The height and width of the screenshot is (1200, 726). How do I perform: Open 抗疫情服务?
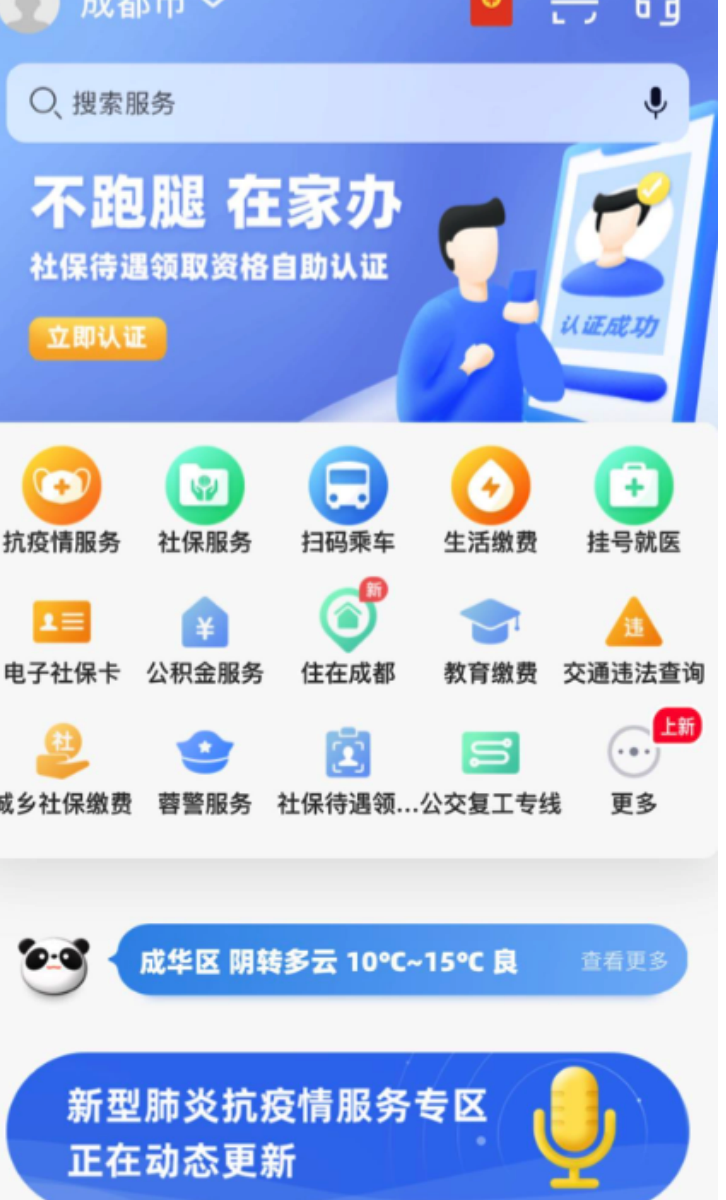tap(62, 500)
